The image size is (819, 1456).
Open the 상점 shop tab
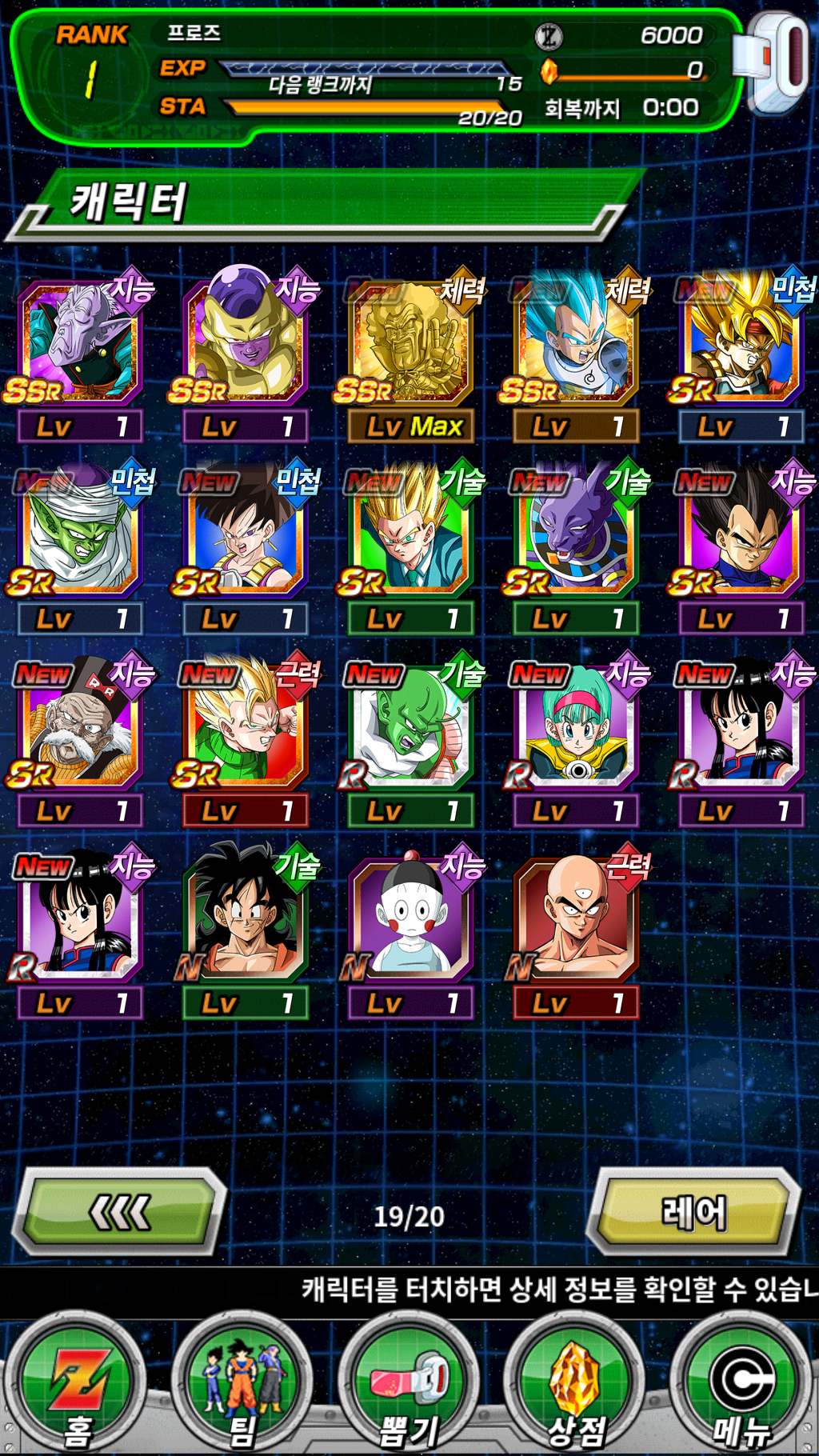[x=574, y=1384]
